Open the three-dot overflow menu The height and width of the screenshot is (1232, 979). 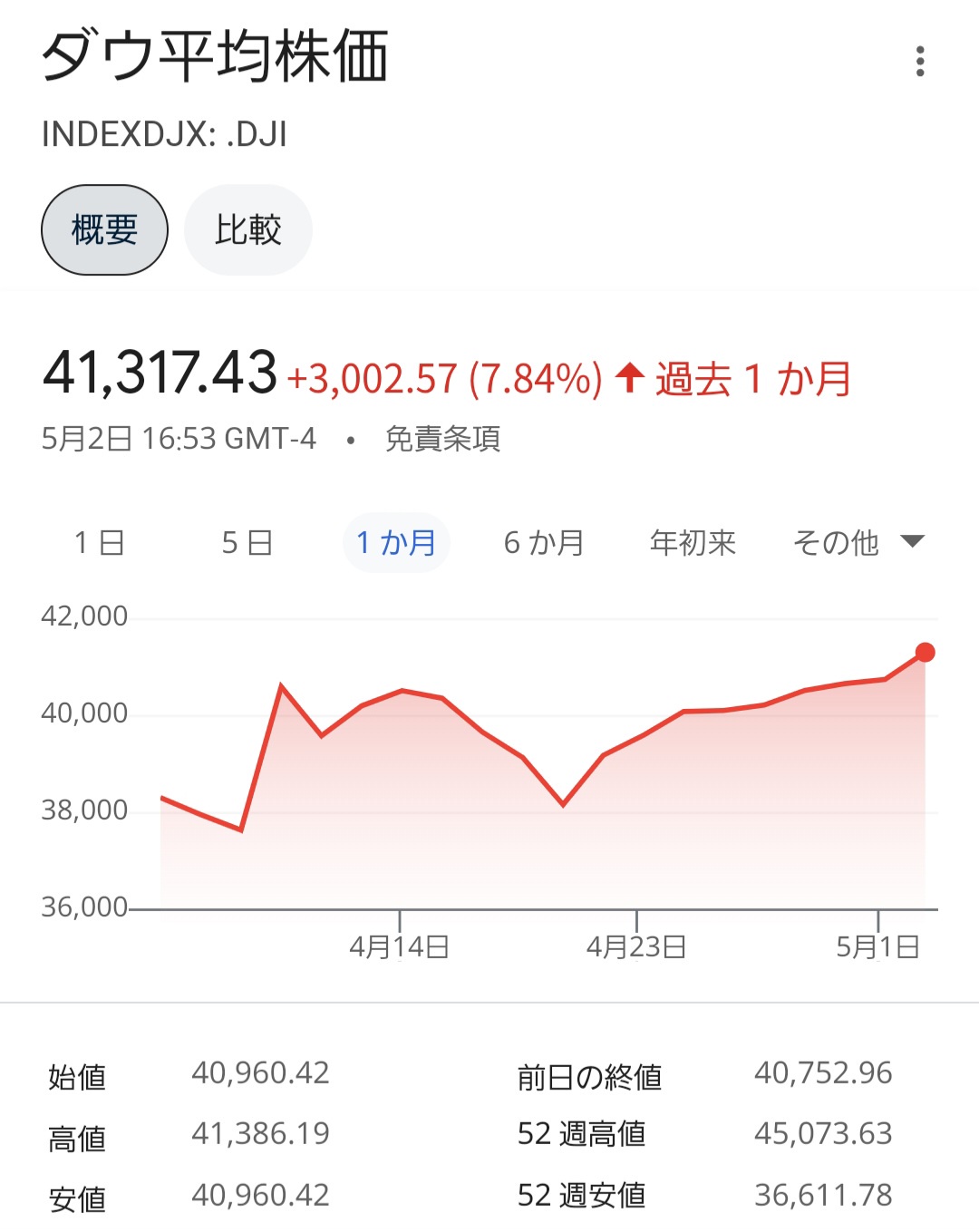920,62
